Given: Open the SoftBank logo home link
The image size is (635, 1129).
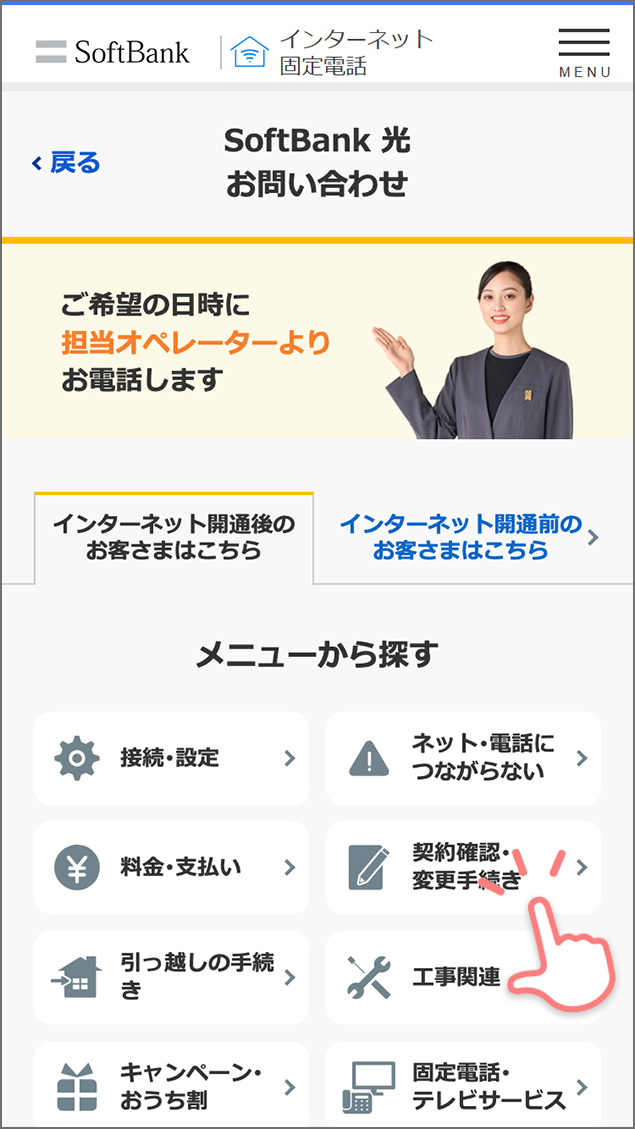Looking at the screenshot, I should (x=112, y=52).
